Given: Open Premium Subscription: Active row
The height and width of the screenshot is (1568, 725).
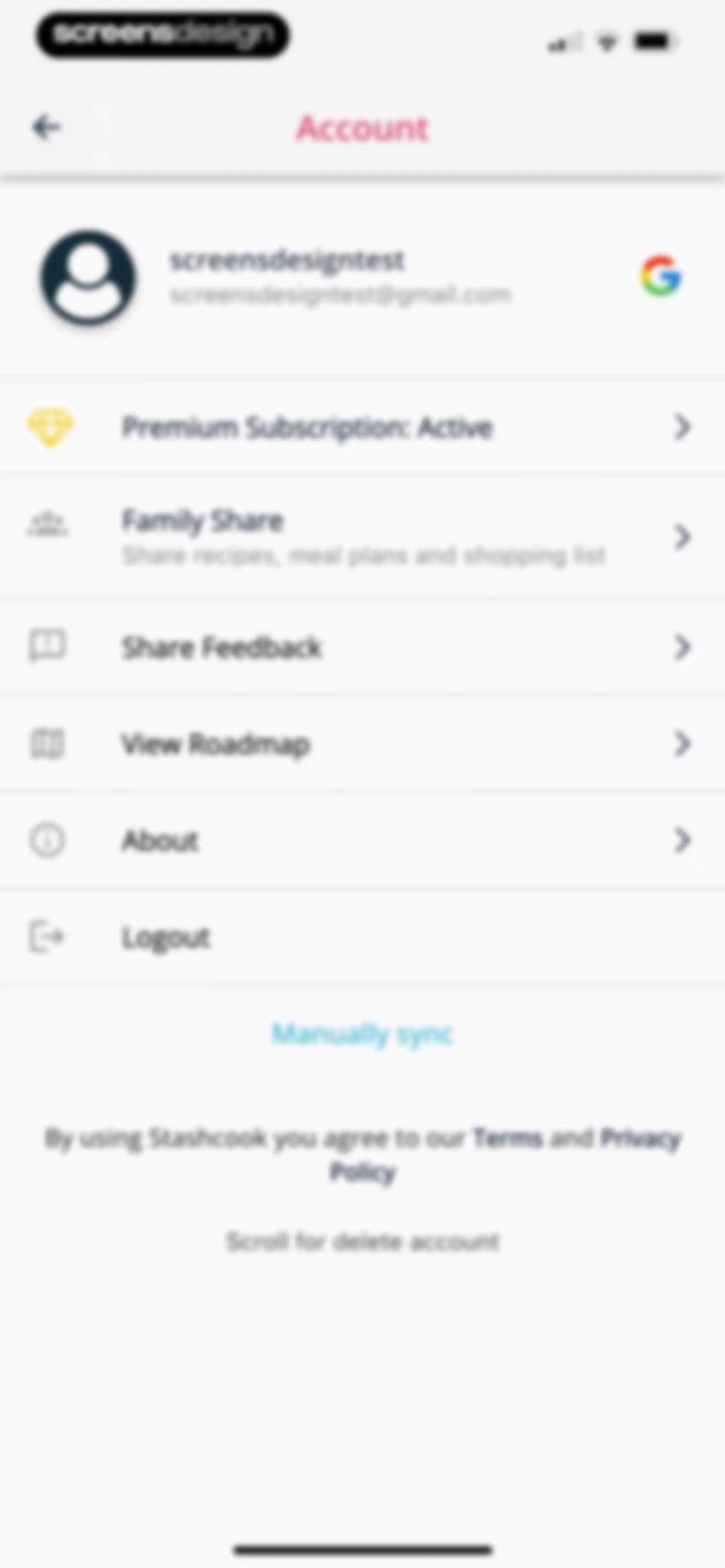Looking at the screenshot, I should coord(362,427).
